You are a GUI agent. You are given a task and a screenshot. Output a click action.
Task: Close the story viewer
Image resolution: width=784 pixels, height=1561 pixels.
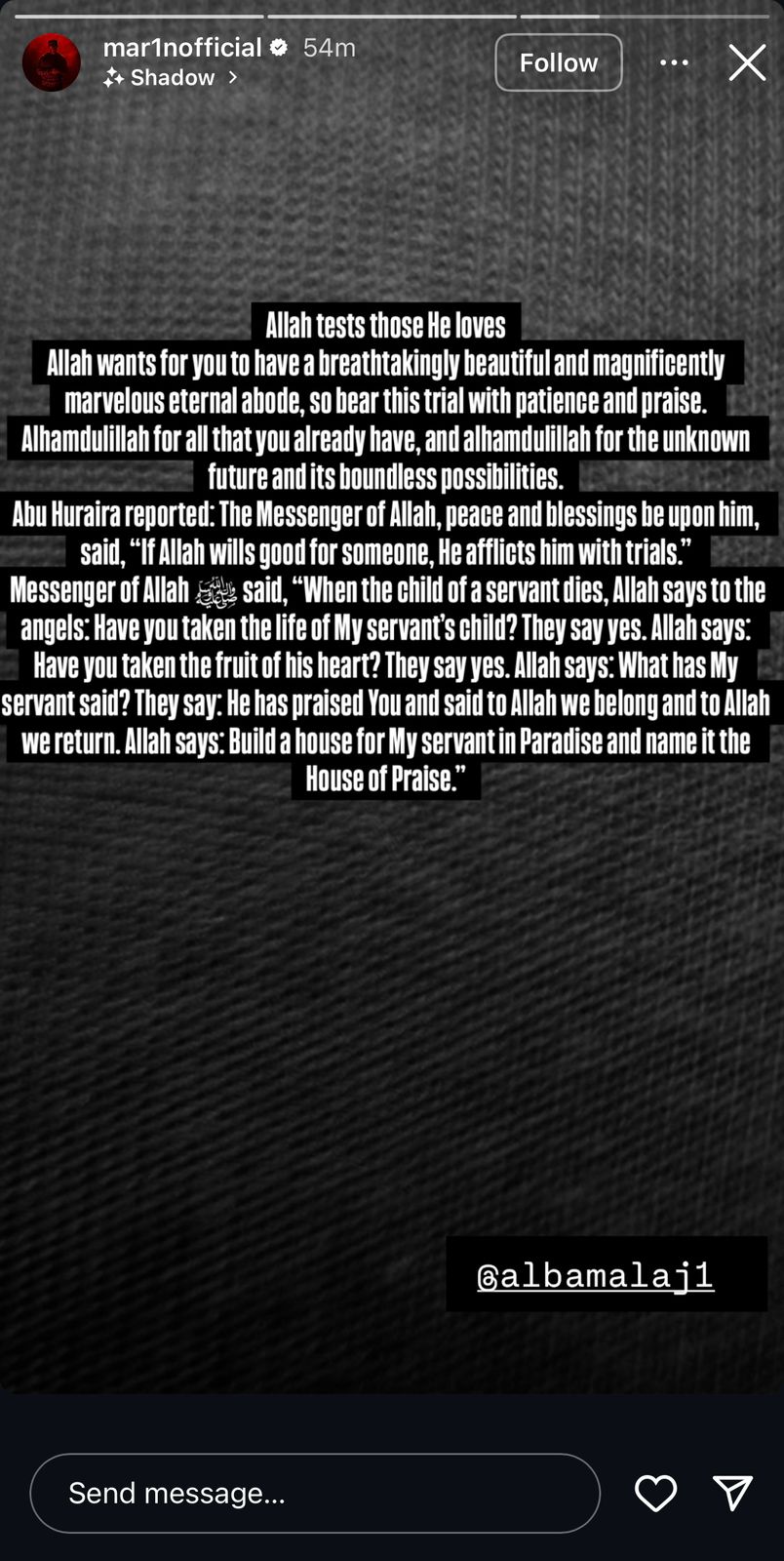pyautogui.click(x=747, y=62)
